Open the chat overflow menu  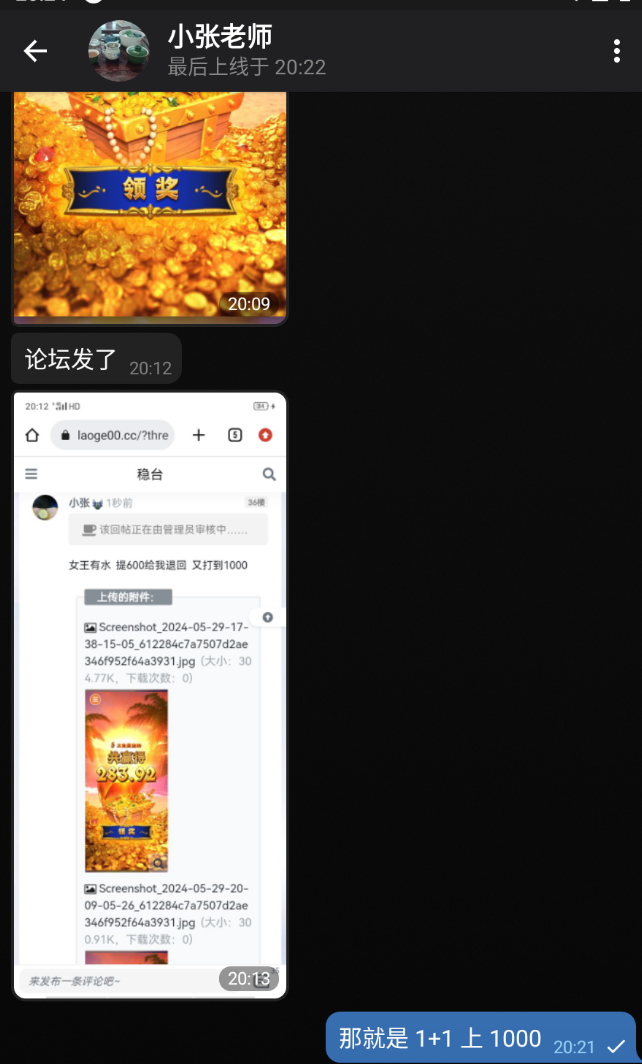616,51
